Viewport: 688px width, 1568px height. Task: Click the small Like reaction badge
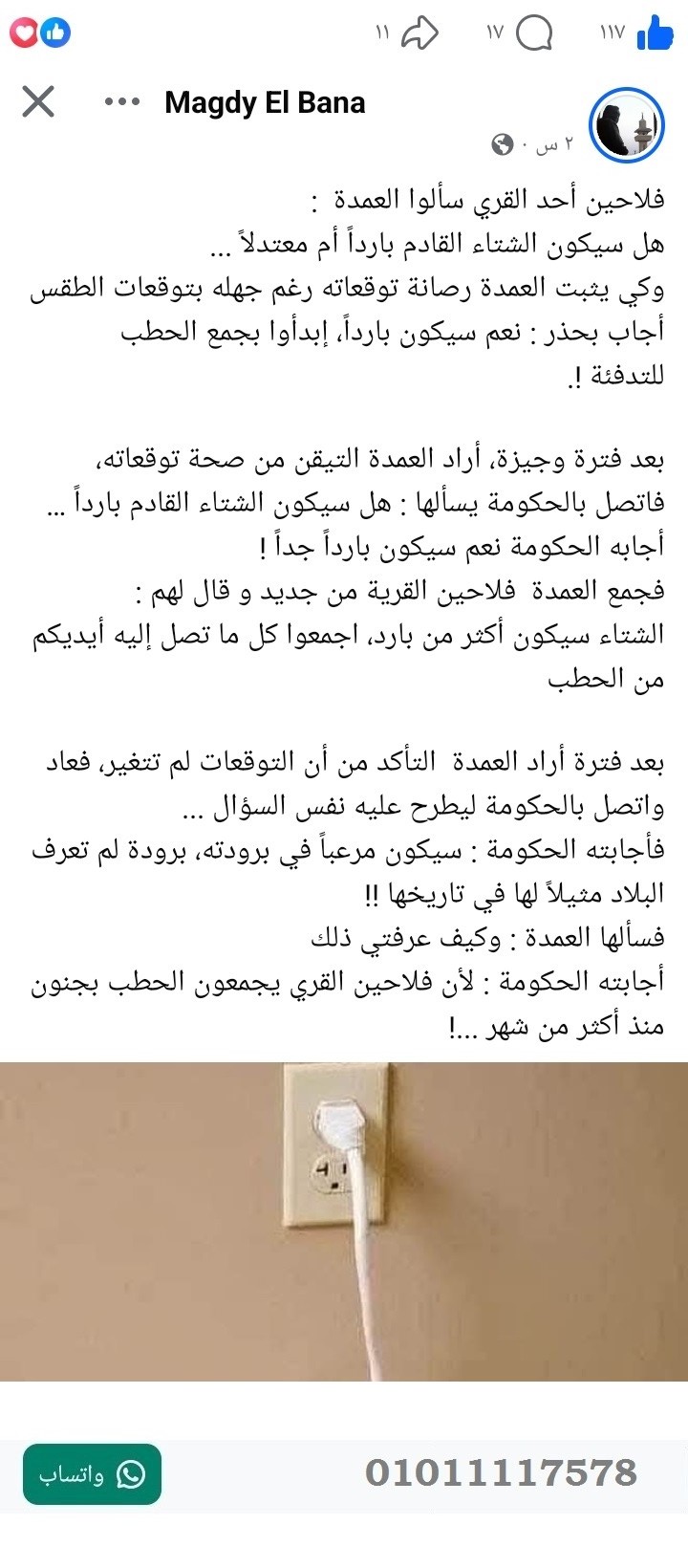57,32
